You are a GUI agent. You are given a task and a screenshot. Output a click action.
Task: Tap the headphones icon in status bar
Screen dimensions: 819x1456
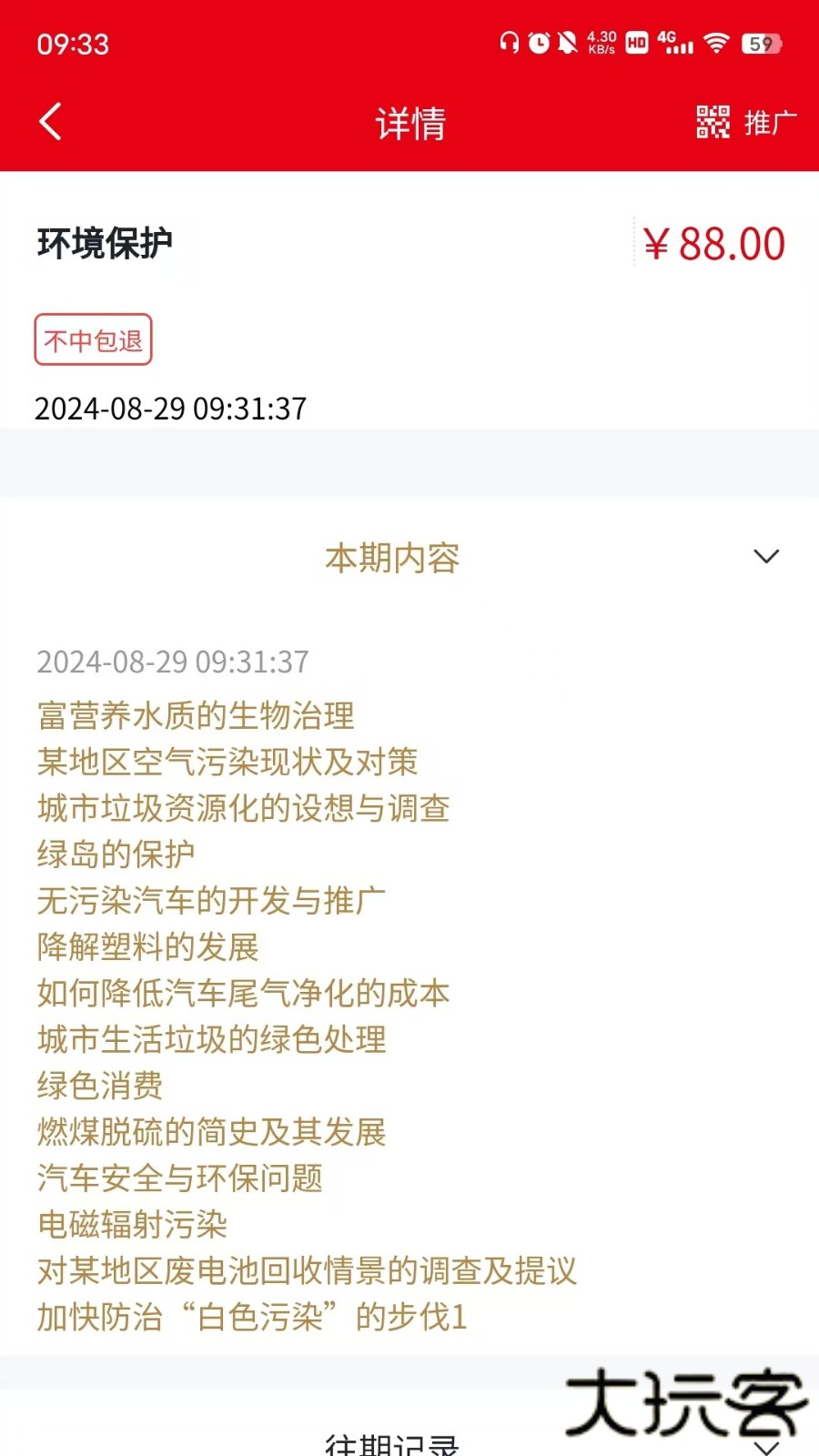(x=509, y=42)
